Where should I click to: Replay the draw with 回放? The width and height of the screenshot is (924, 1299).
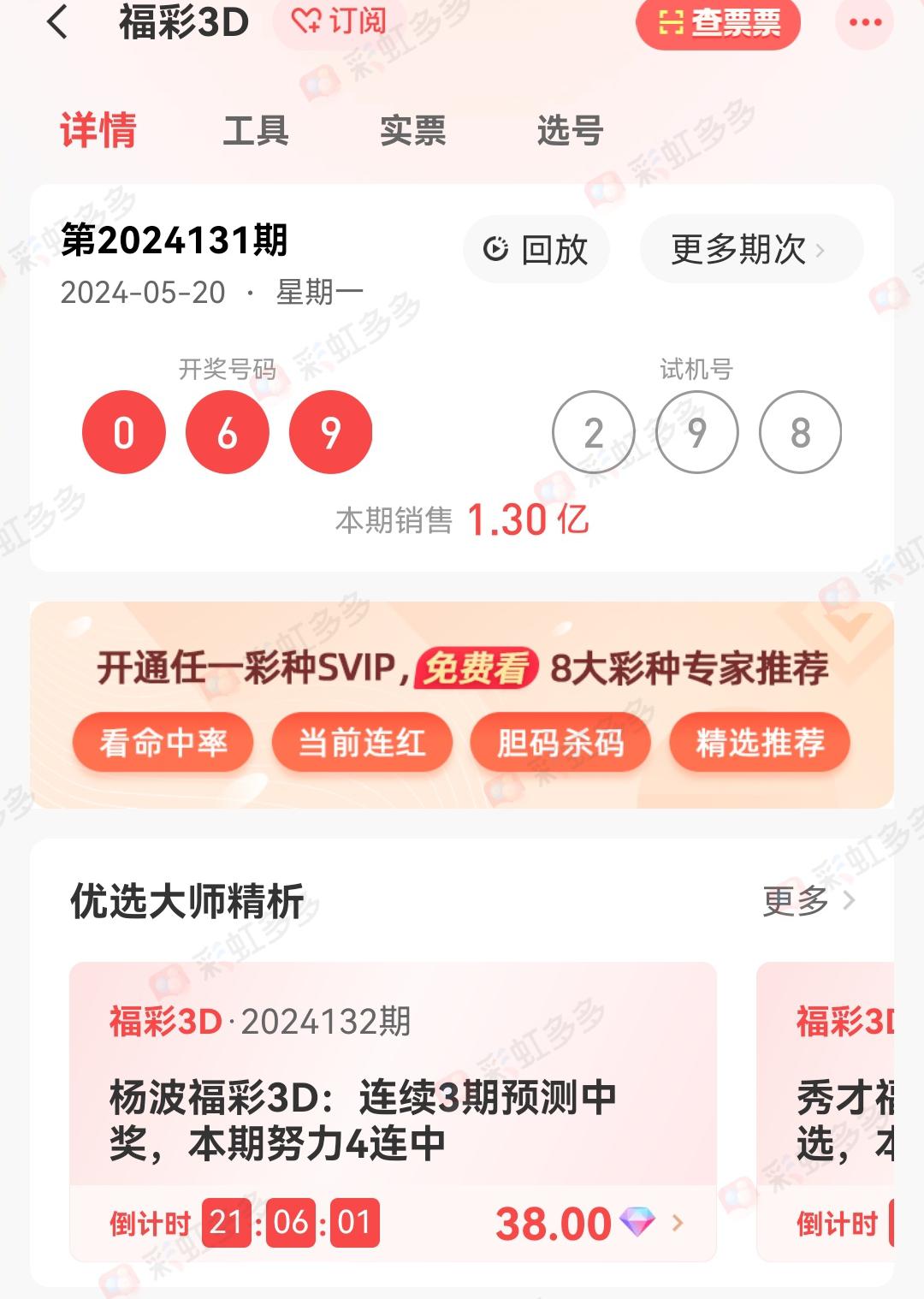[x=536, y=250]
